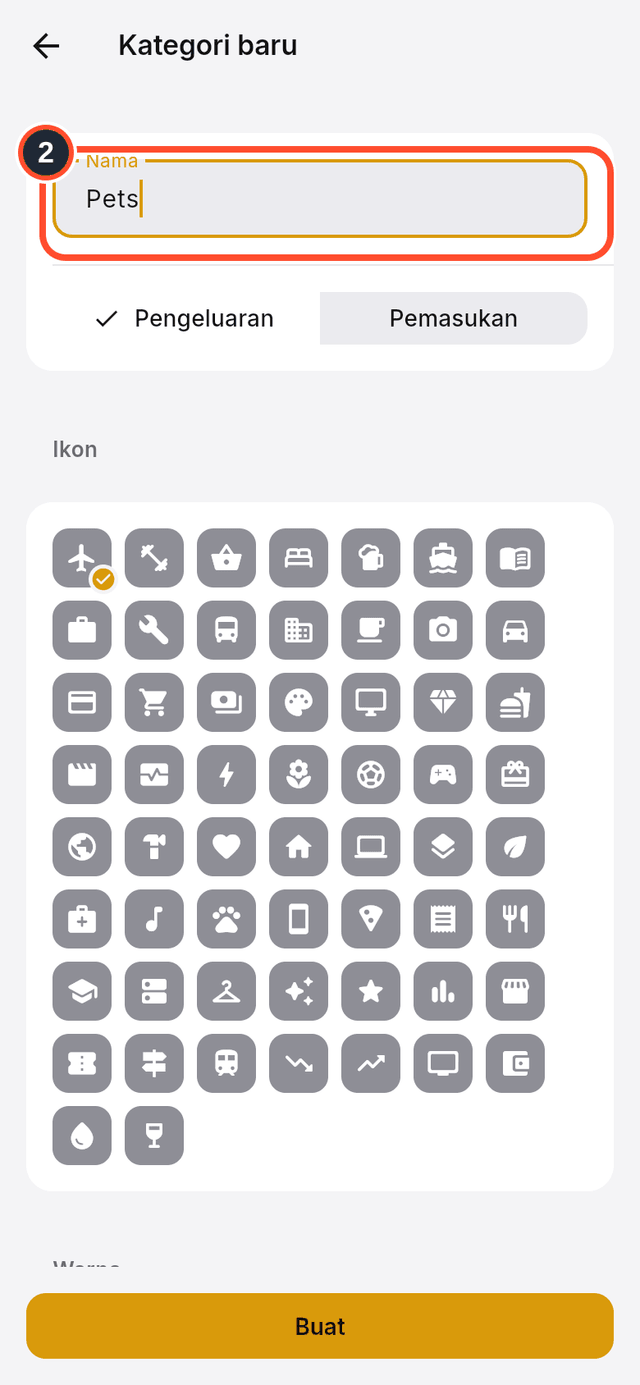Switch to Pemasukan

click(x=453, y=319)
